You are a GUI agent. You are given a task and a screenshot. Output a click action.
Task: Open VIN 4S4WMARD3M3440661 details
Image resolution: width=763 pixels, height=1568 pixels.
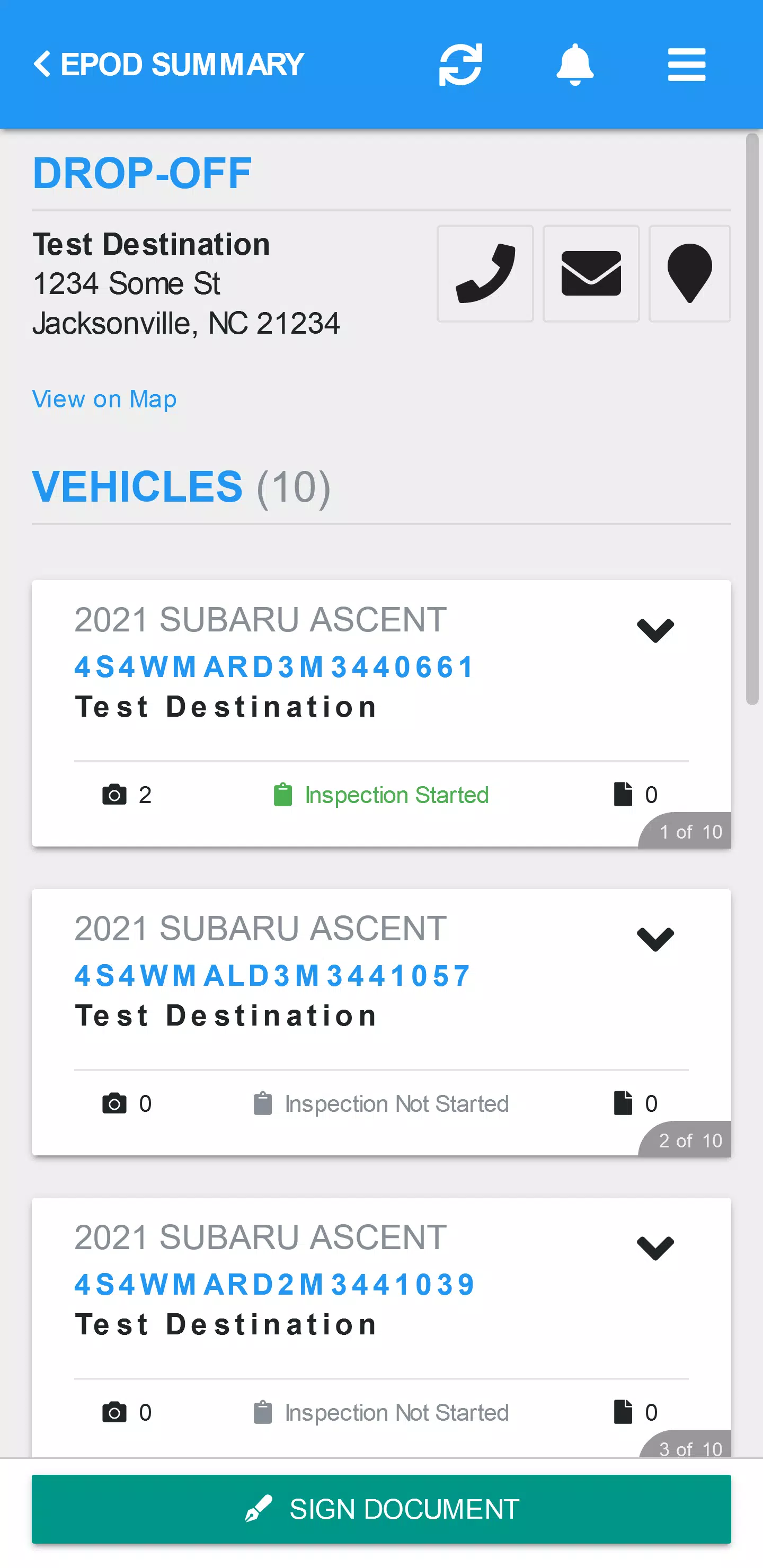[x=273, y=667]
